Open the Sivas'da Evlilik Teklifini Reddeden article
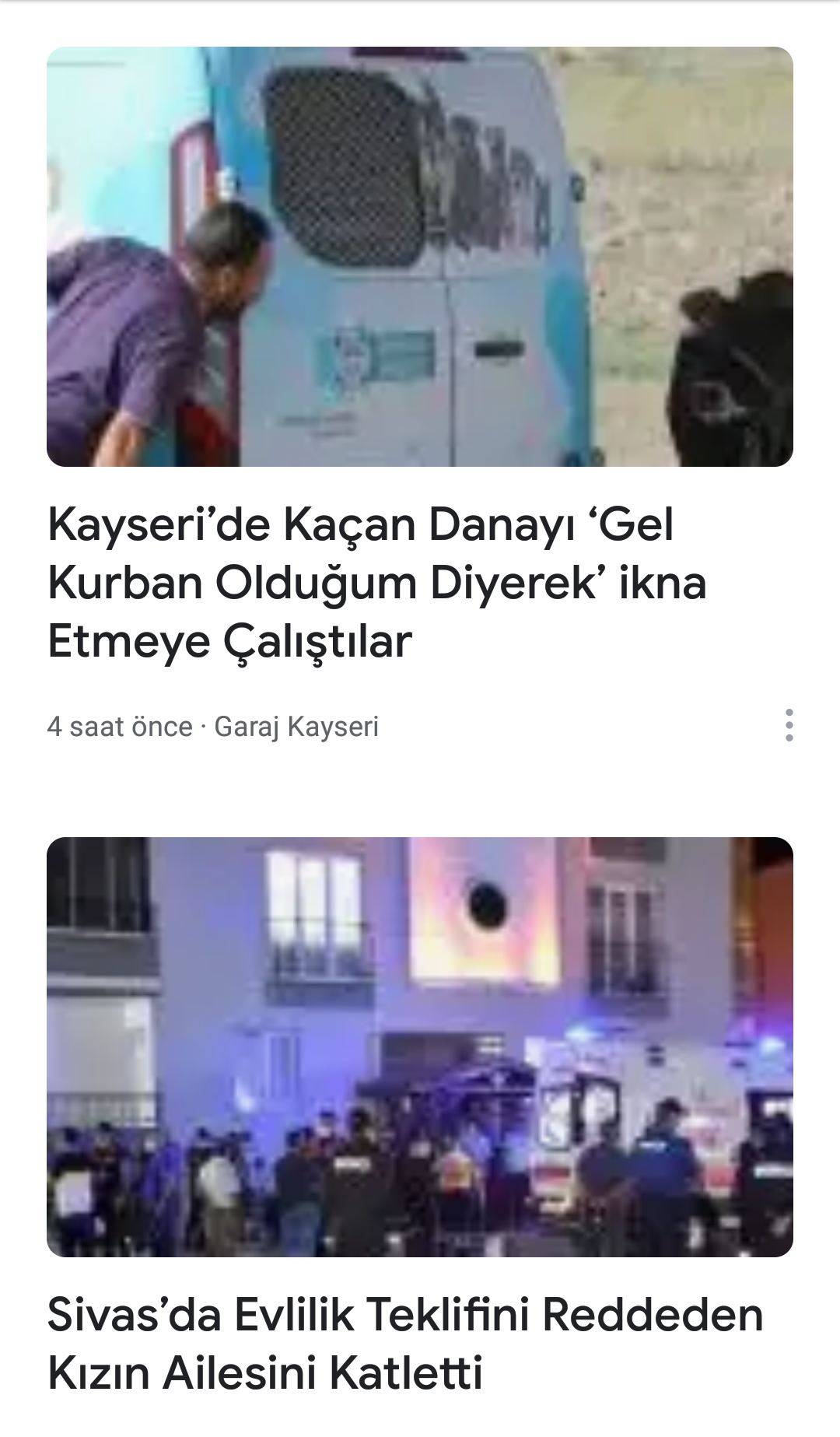Viewport: 840px width, 1437px height. (x=405, y=1343)
